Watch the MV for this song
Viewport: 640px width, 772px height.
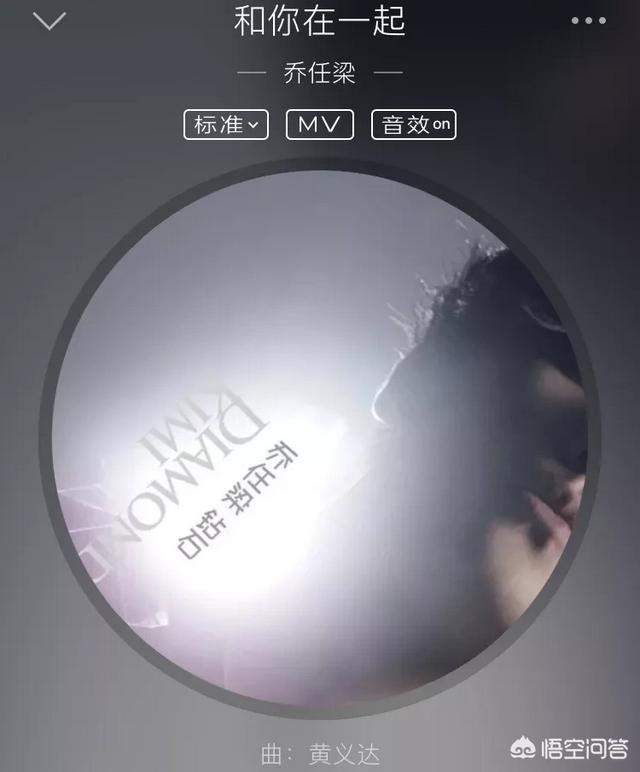[320, 124]
